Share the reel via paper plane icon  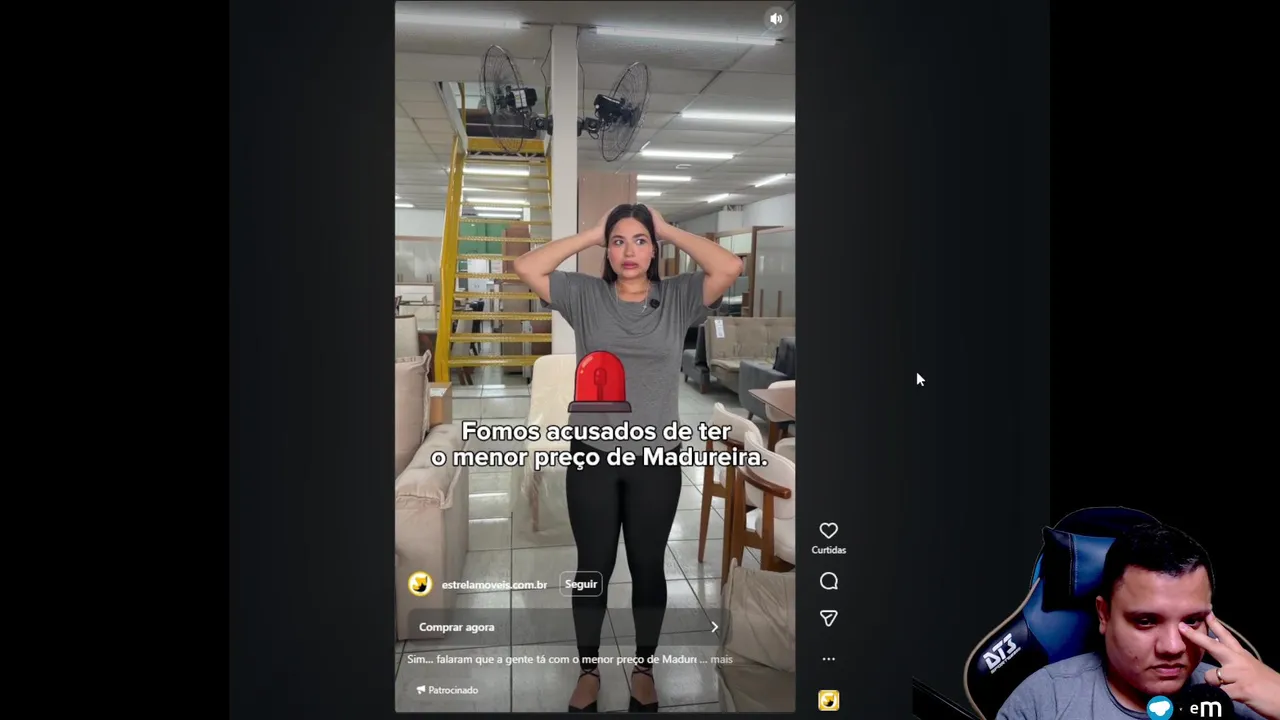click(x=828, y=619)
